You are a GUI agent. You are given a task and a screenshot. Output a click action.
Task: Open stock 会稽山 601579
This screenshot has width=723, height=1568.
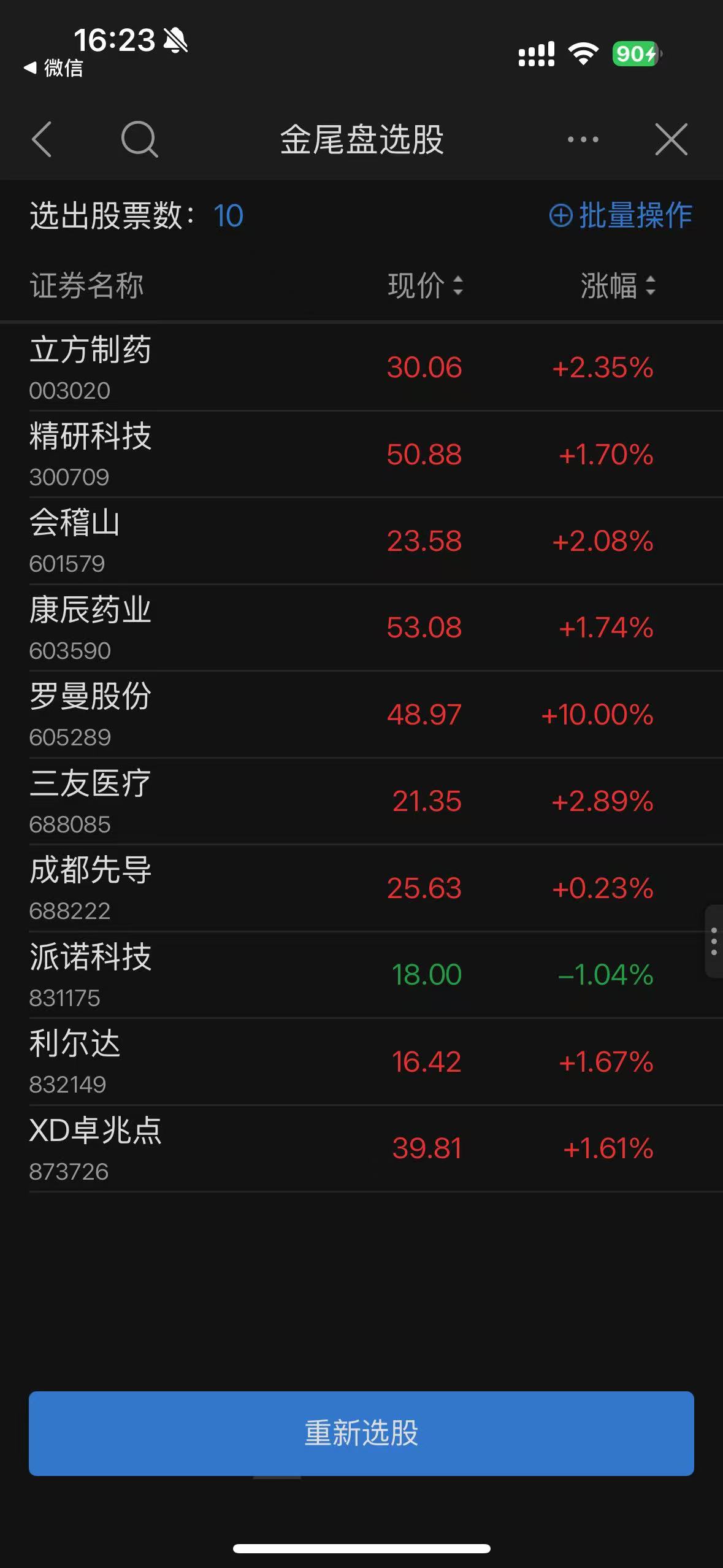coord(361,540)
